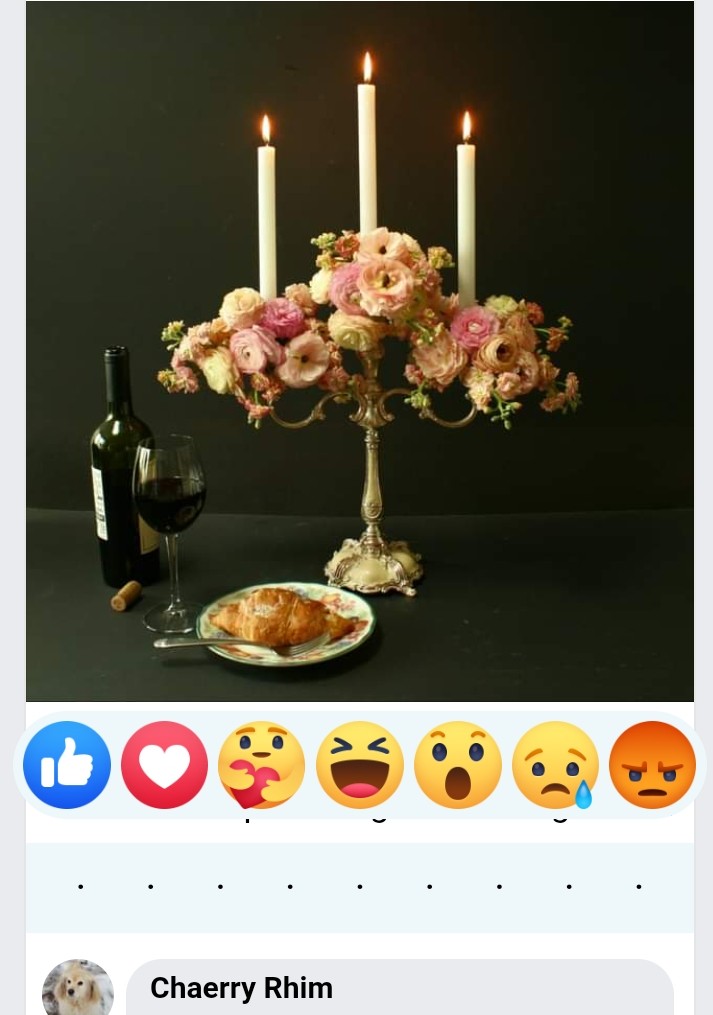Open the candelabra photo in the post

[x=360, y=350]
